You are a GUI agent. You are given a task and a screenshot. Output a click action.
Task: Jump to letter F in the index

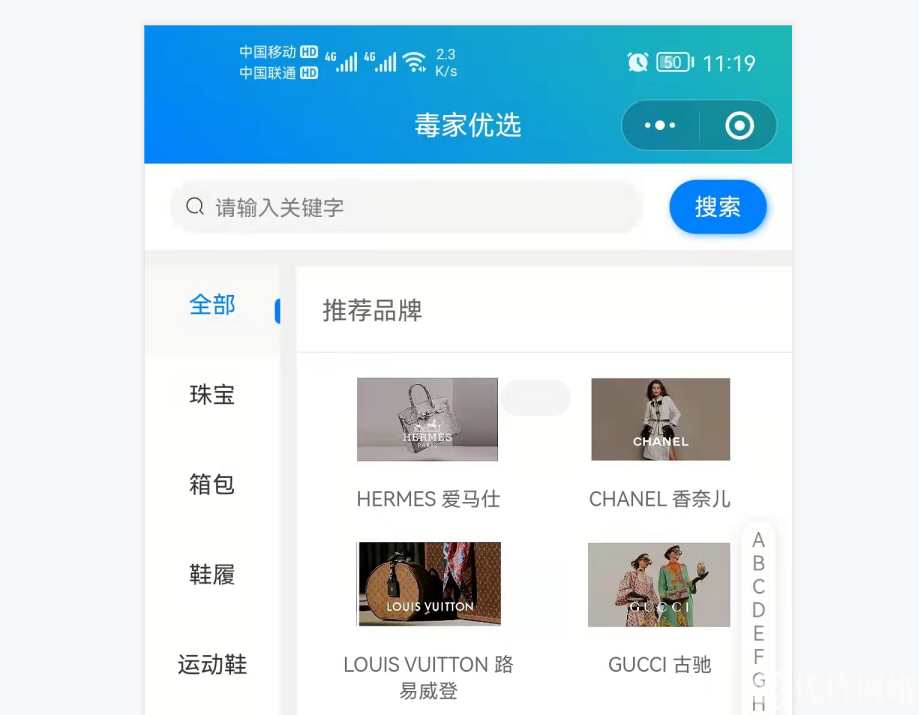click(758, 657)
